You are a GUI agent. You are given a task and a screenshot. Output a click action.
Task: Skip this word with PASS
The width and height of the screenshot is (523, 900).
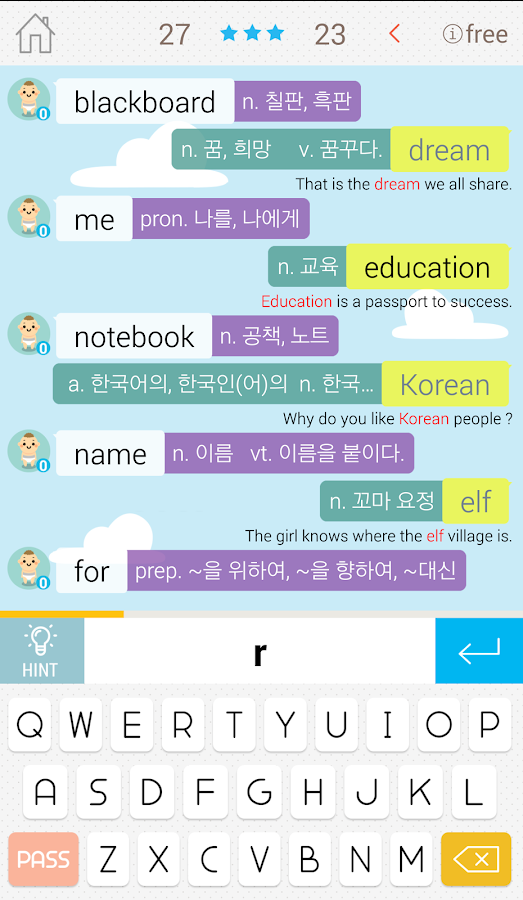click(x=44, y=859)
